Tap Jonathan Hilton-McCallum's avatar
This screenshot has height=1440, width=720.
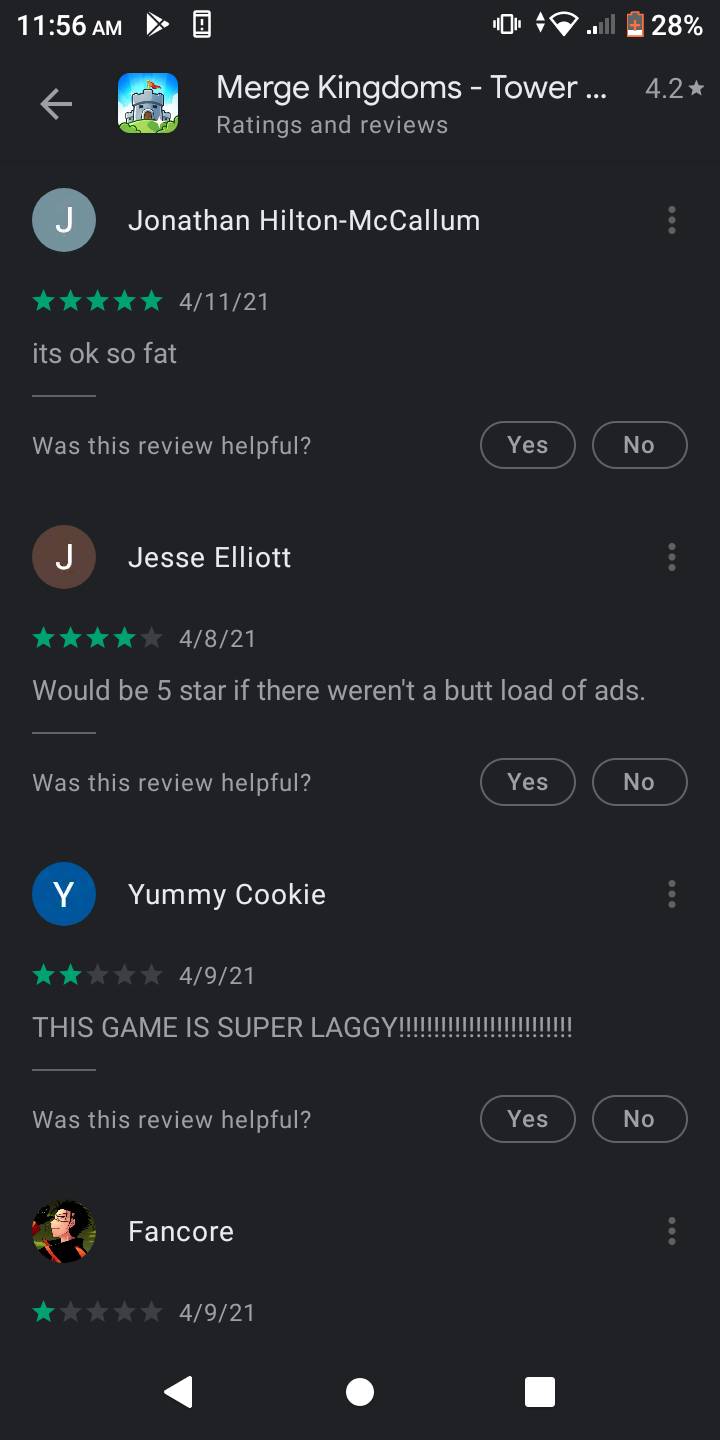tap(64, 220)
